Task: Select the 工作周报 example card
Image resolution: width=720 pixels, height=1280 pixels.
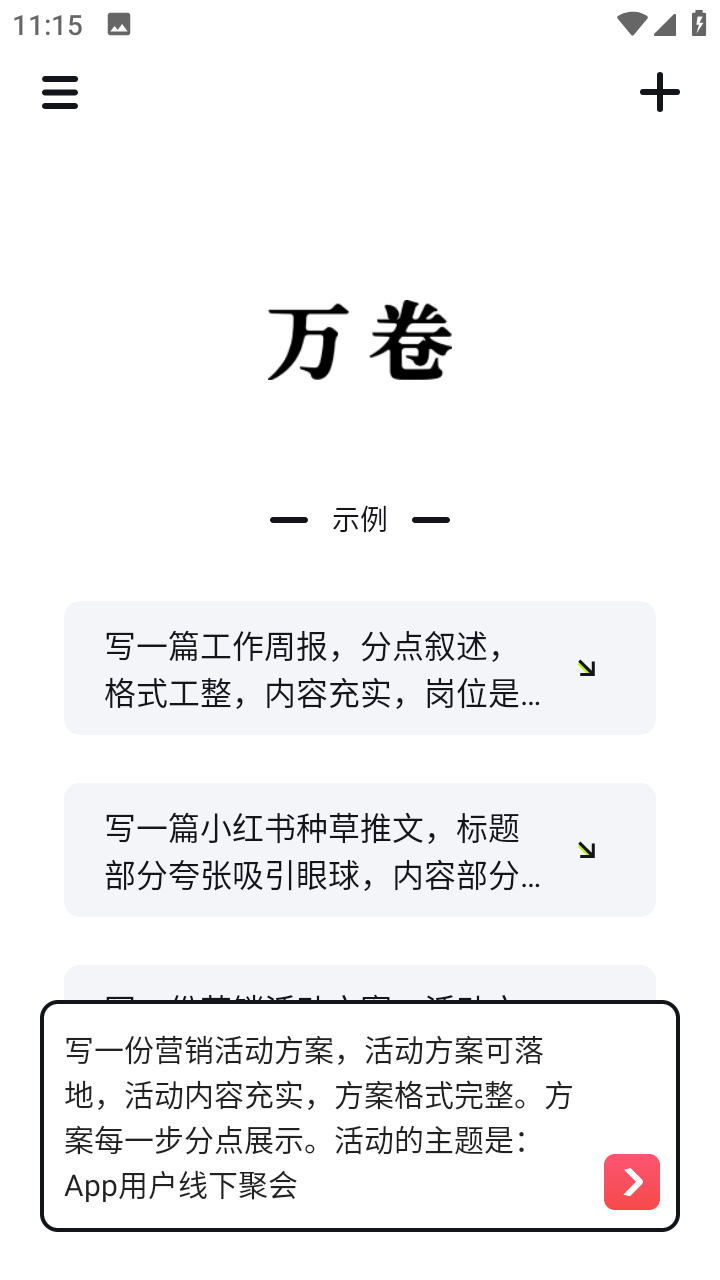Action: coord(320,668)
